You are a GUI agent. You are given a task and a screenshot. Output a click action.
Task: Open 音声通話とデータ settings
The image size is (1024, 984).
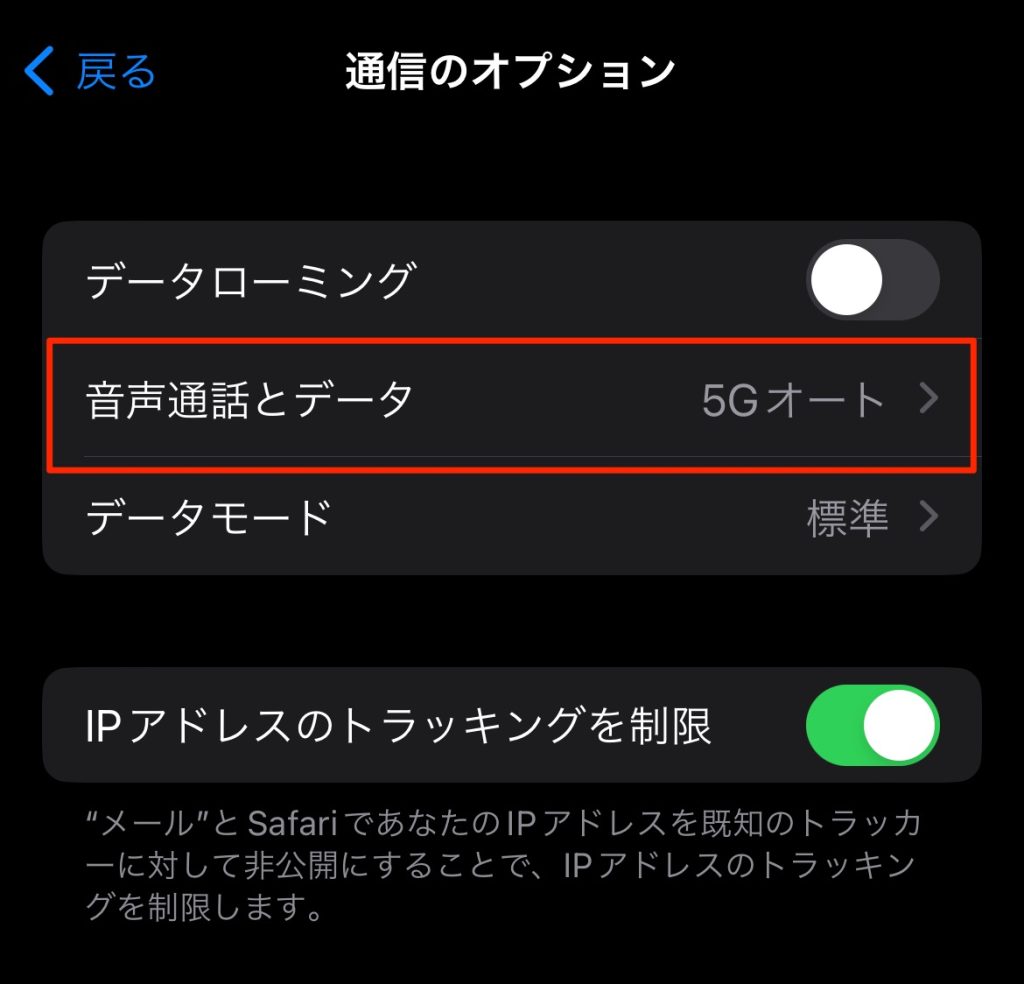pos(511,400)
